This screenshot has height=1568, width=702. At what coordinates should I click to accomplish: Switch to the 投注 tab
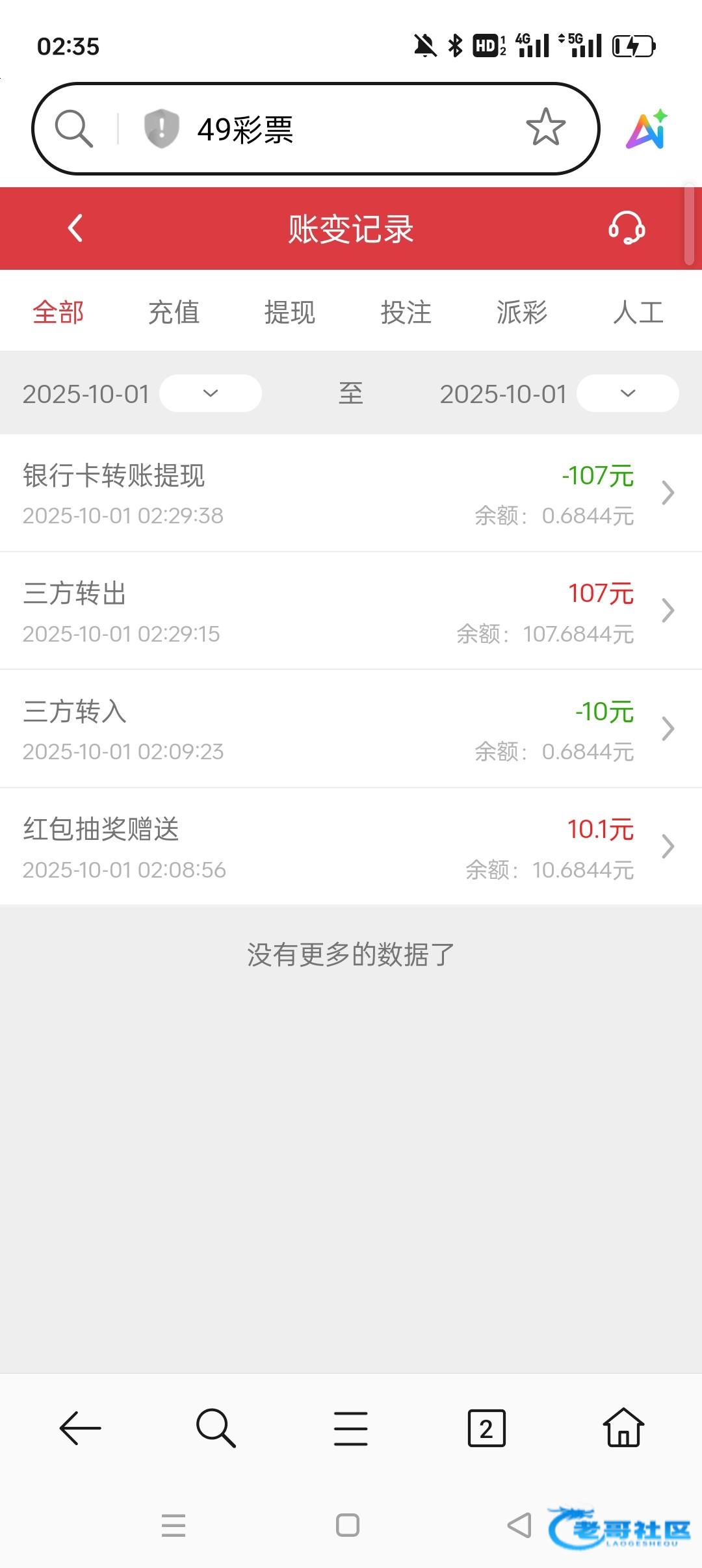(406, 312)
